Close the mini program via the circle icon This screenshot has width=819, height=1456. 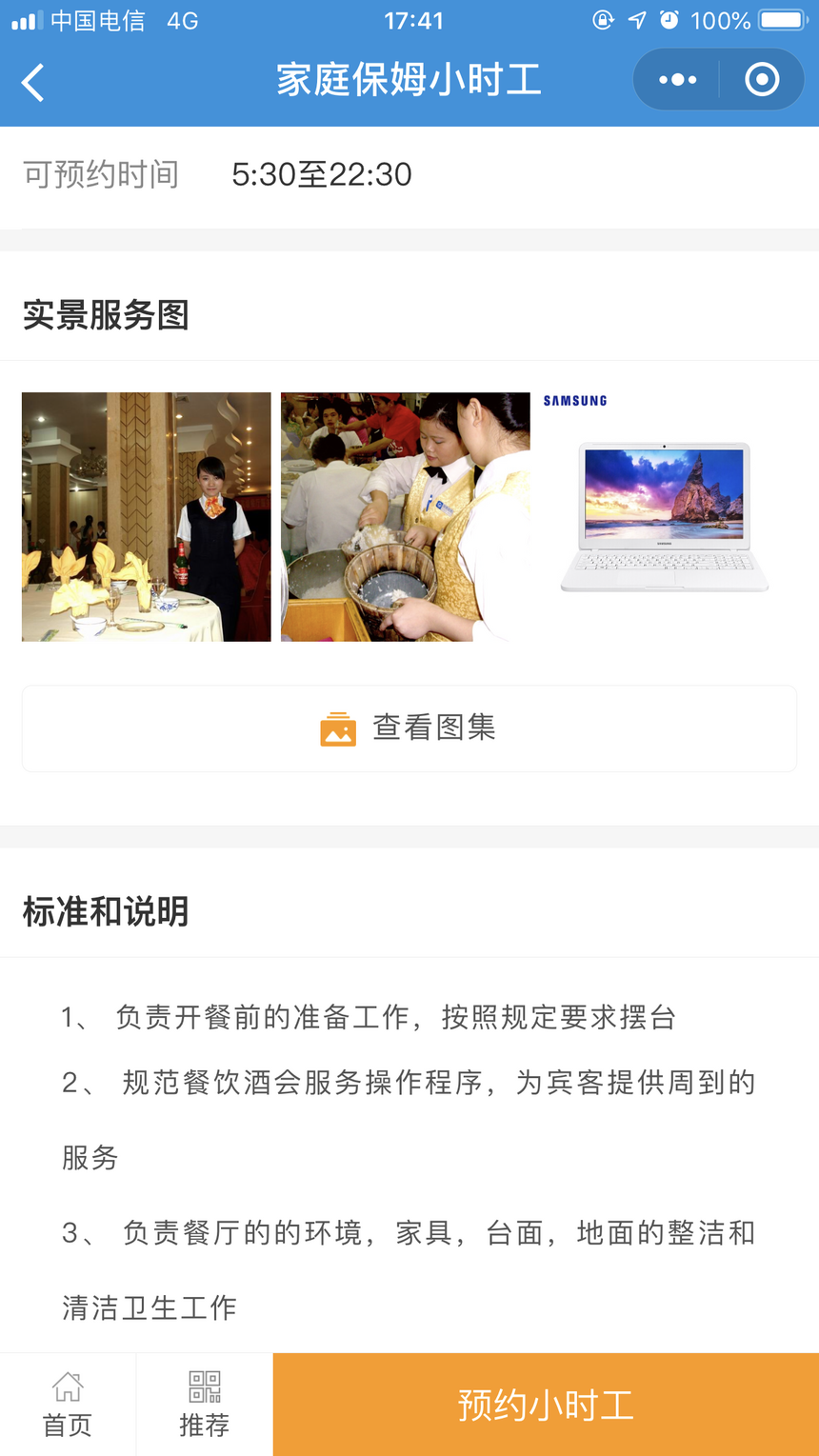[762, 80]
